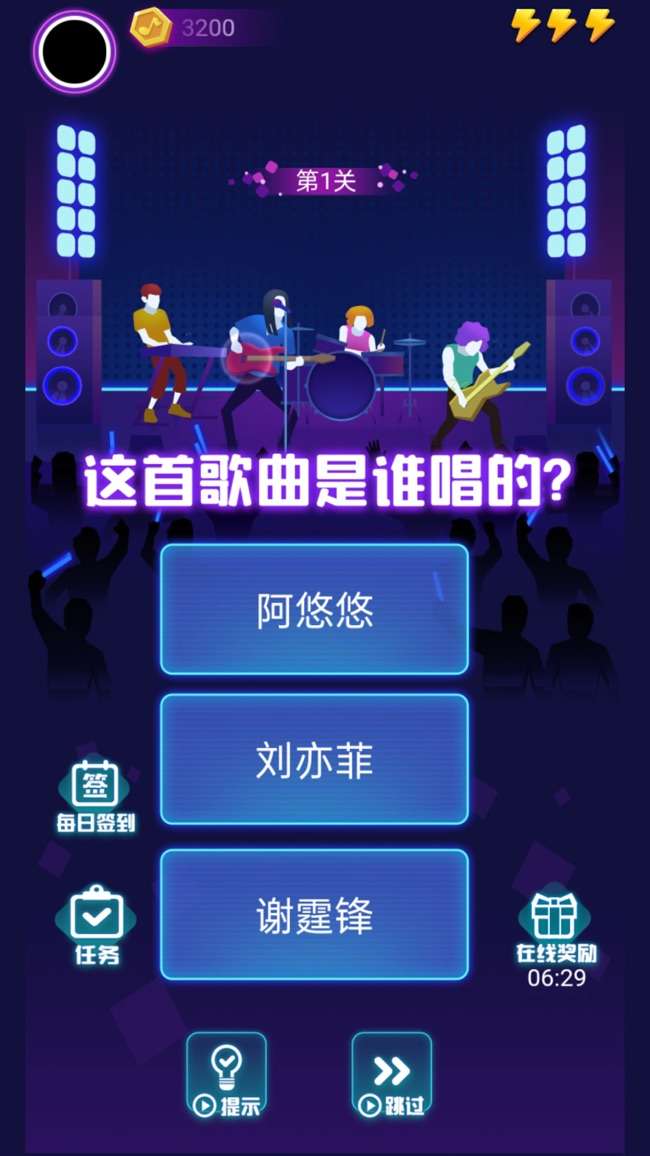Skip this question with 跳过
Screen dimensions: 650x1156
391,1073
